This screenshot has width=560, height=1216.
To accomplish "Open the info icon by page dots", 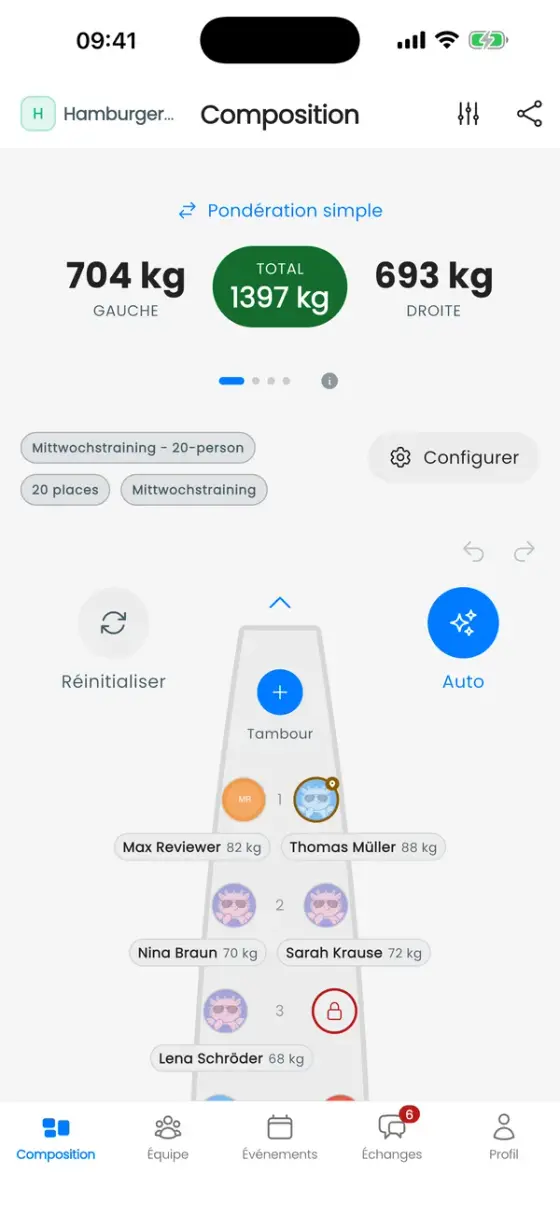I will 330,381.
